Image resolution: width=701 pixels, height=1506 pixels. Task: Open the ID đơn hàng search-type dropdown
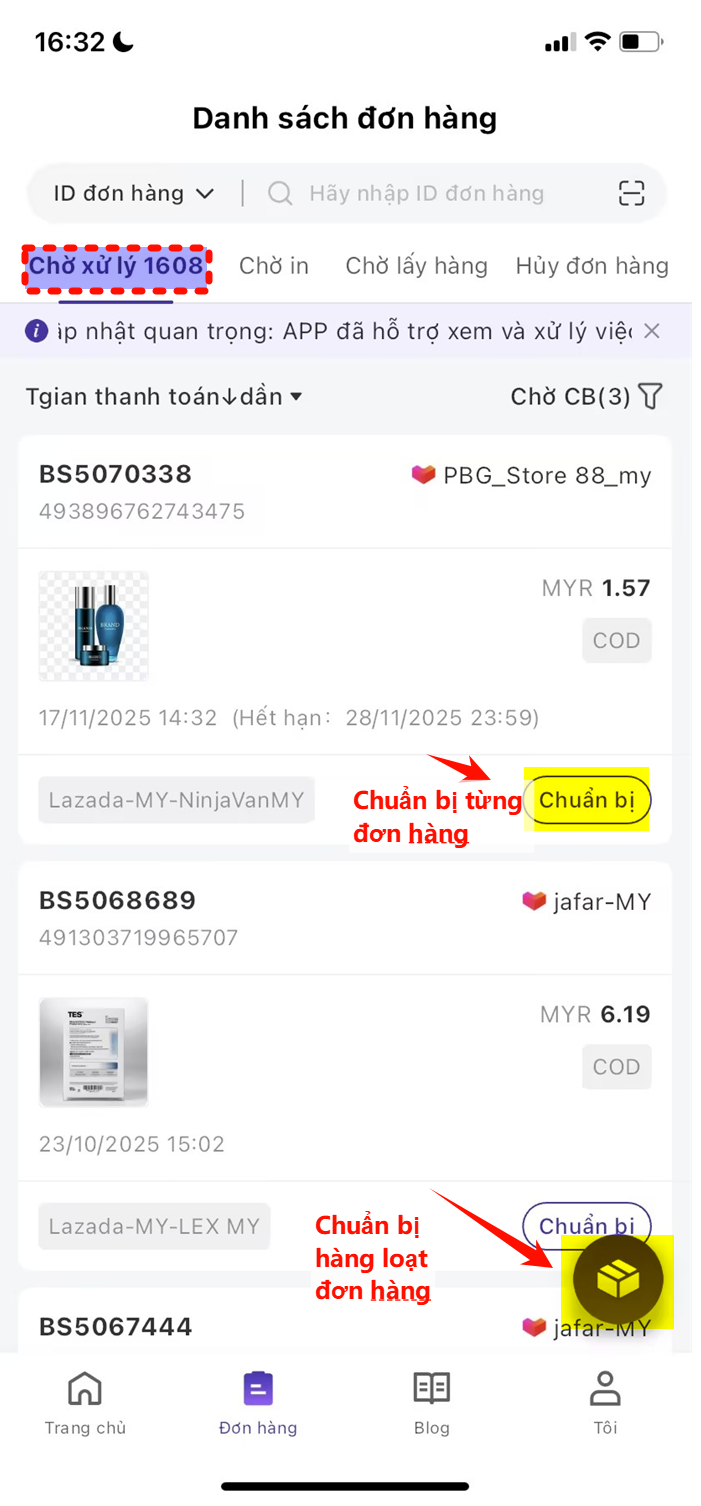pyautogui.click(x=134, y=193)
